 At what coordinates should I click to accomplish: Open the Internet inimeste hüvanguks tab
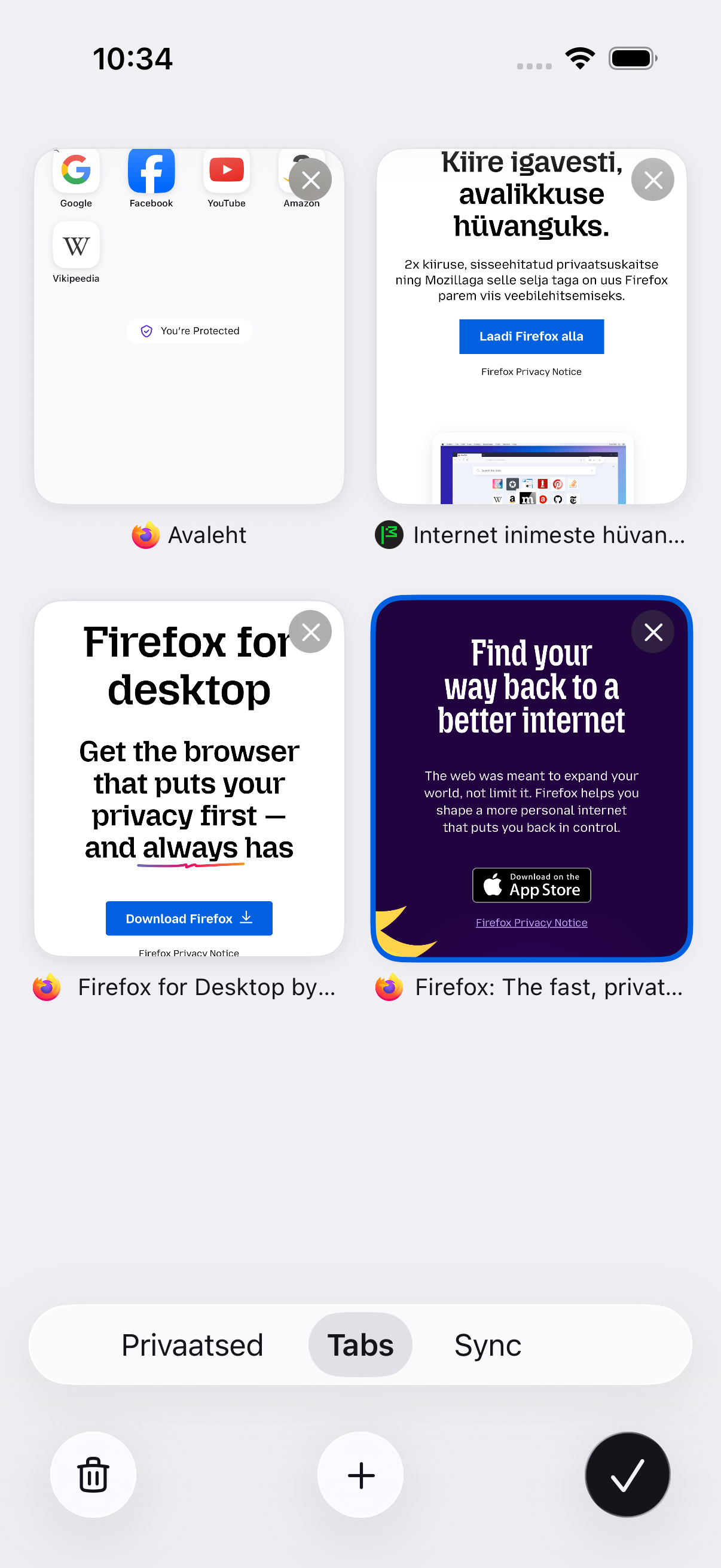tap(531, 327)
